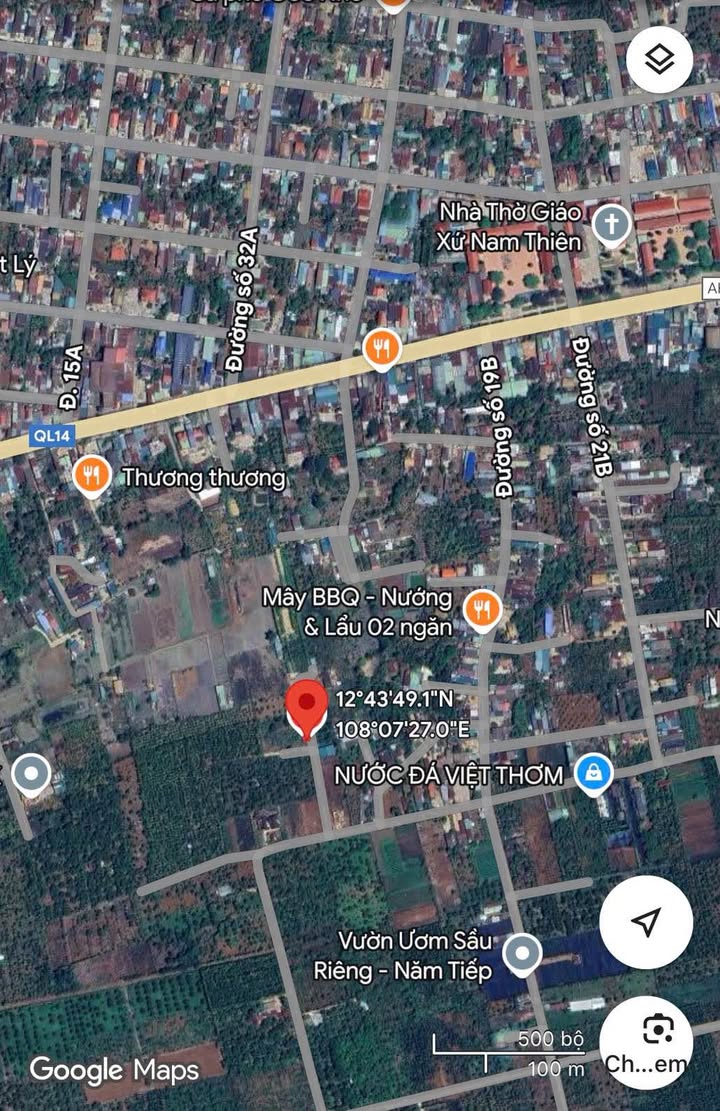Select the red dropped pin

click(306, 708)
